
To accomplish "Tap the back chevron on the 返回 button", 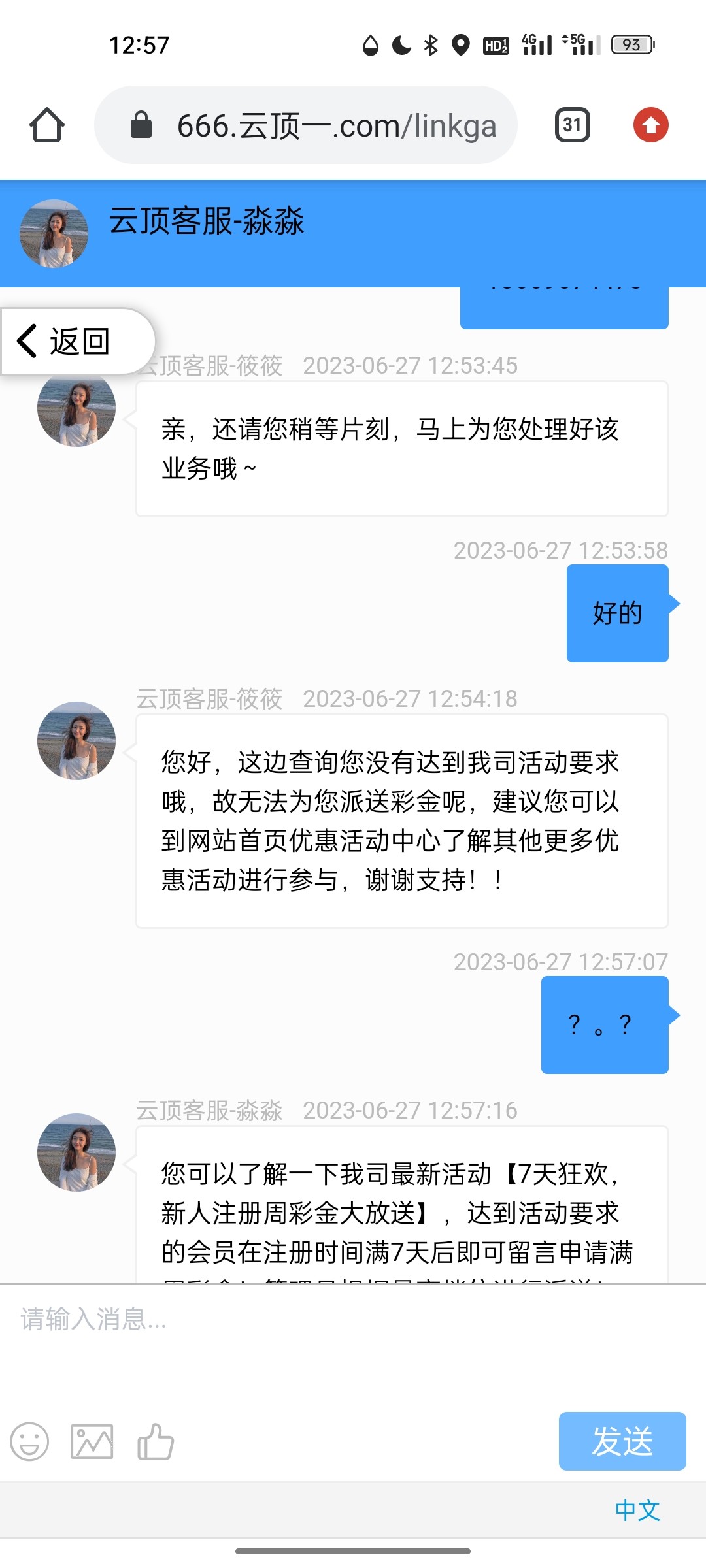I will 26,340.
